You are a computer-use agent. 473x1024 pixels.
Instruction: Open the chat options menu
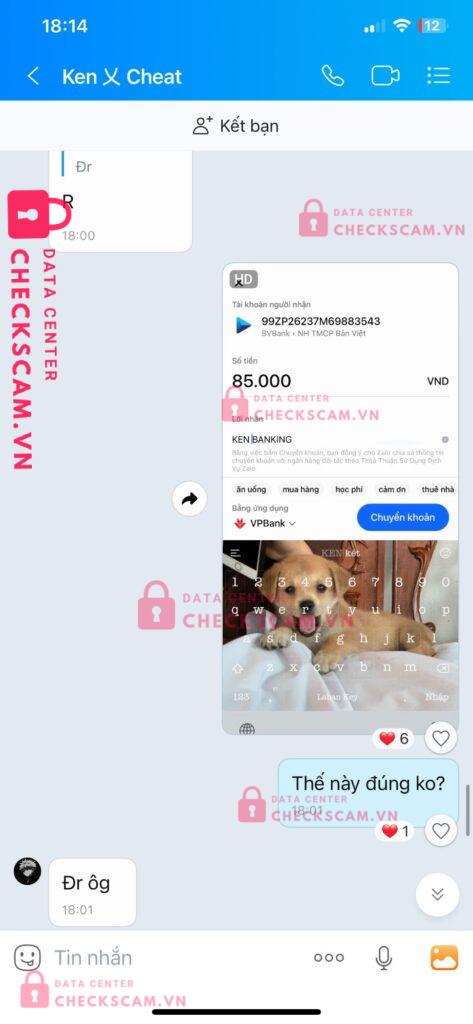tap(438, 76)
